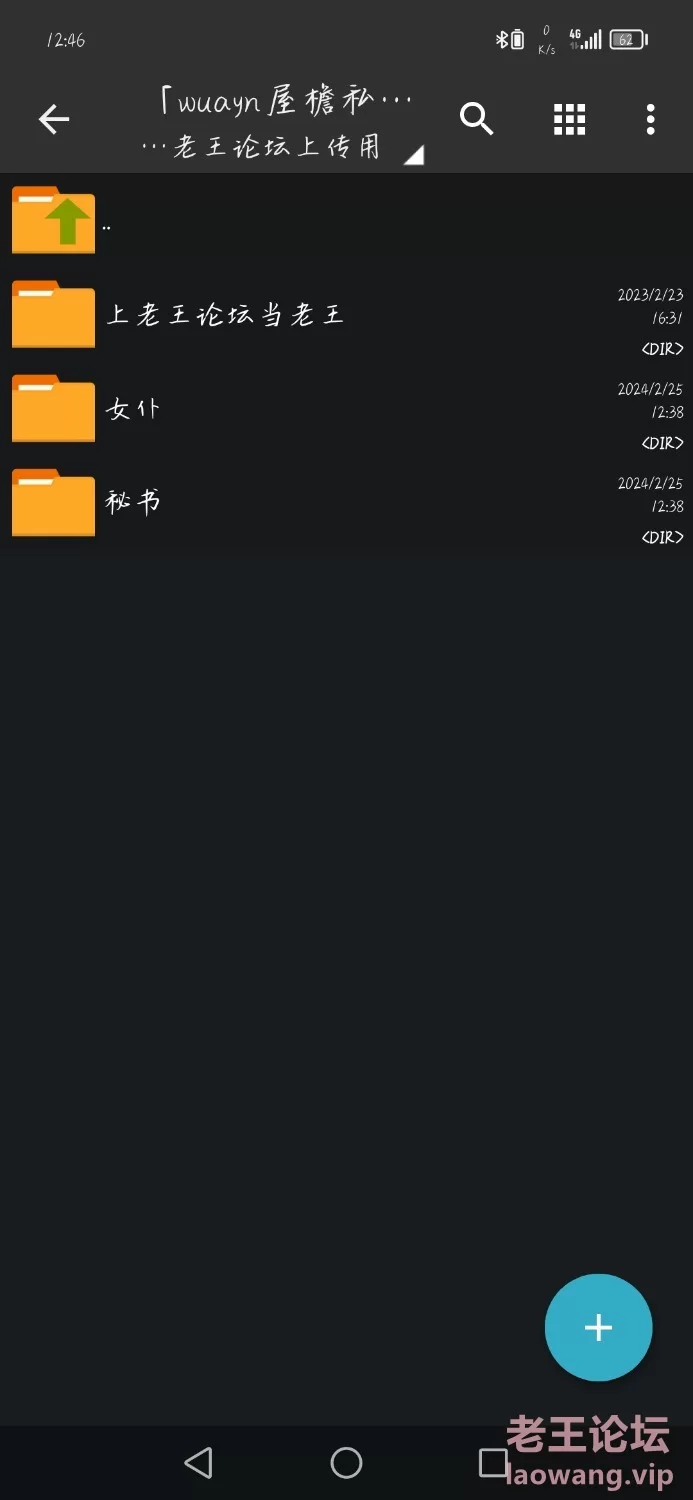
Task: Open the three-dot overflow menu
Action: click(x=650, y=119)
